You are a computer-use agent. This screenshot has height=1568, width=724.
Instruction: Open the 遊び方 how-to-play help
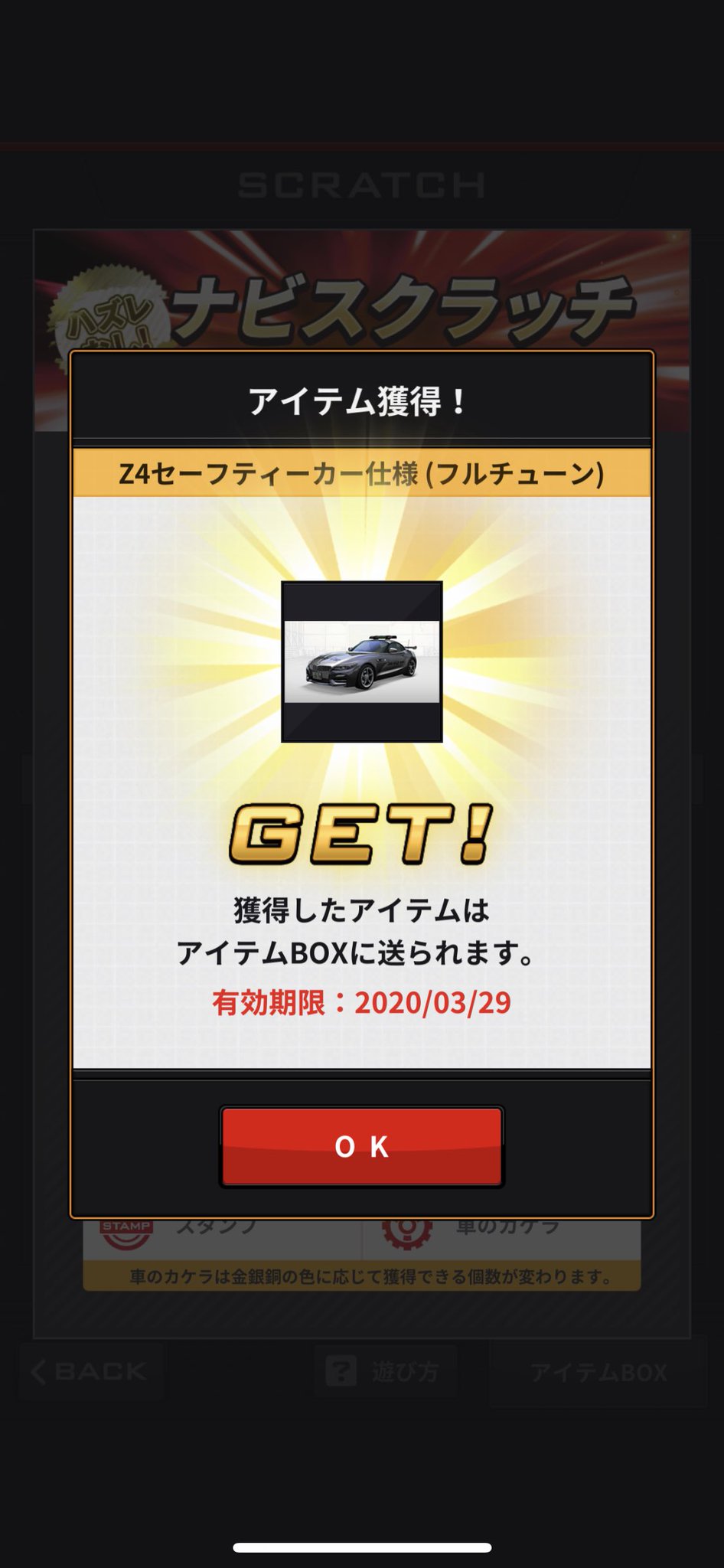(385, 1371)
